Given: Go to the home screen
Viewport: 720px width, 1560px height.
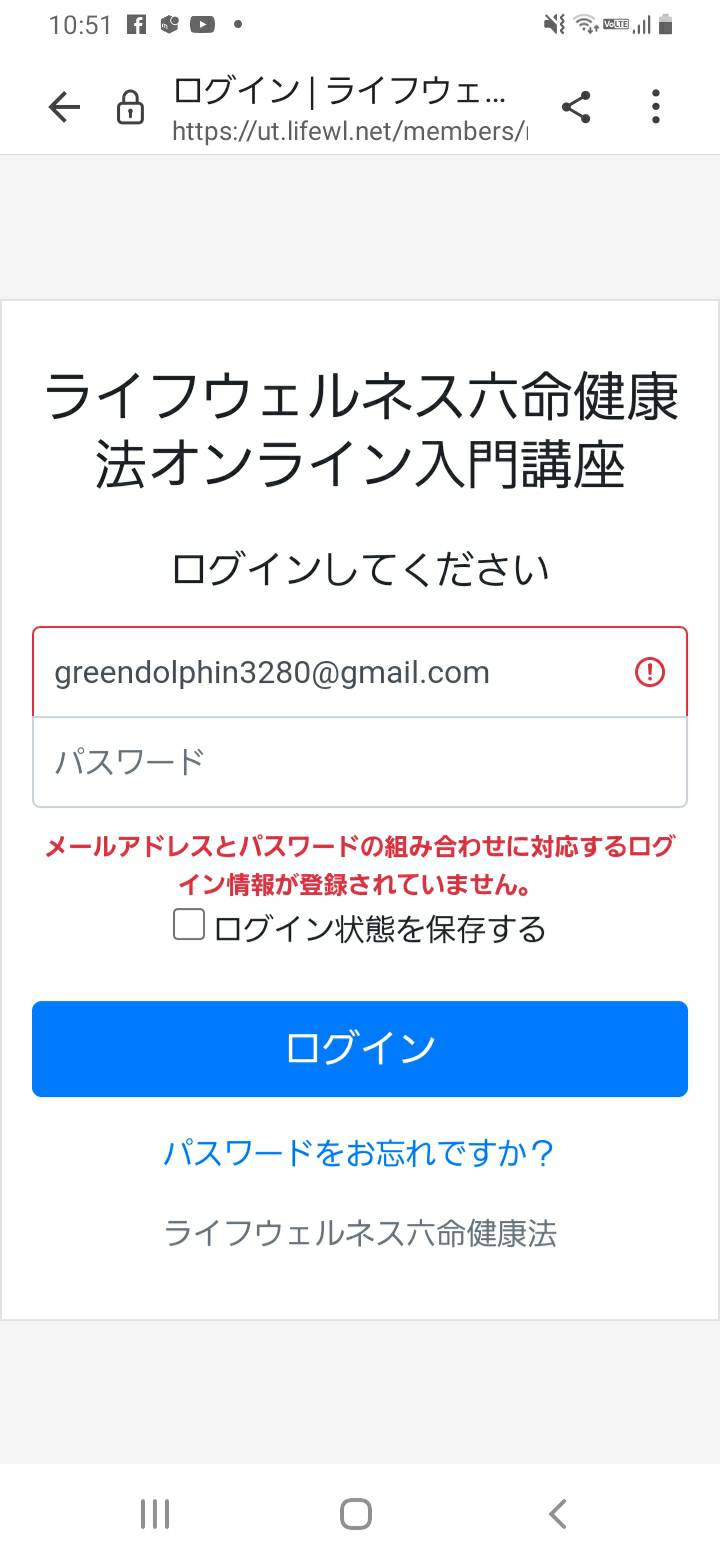Looking at the screenshot, I should pyautogui.click(x=356, y=1514).
